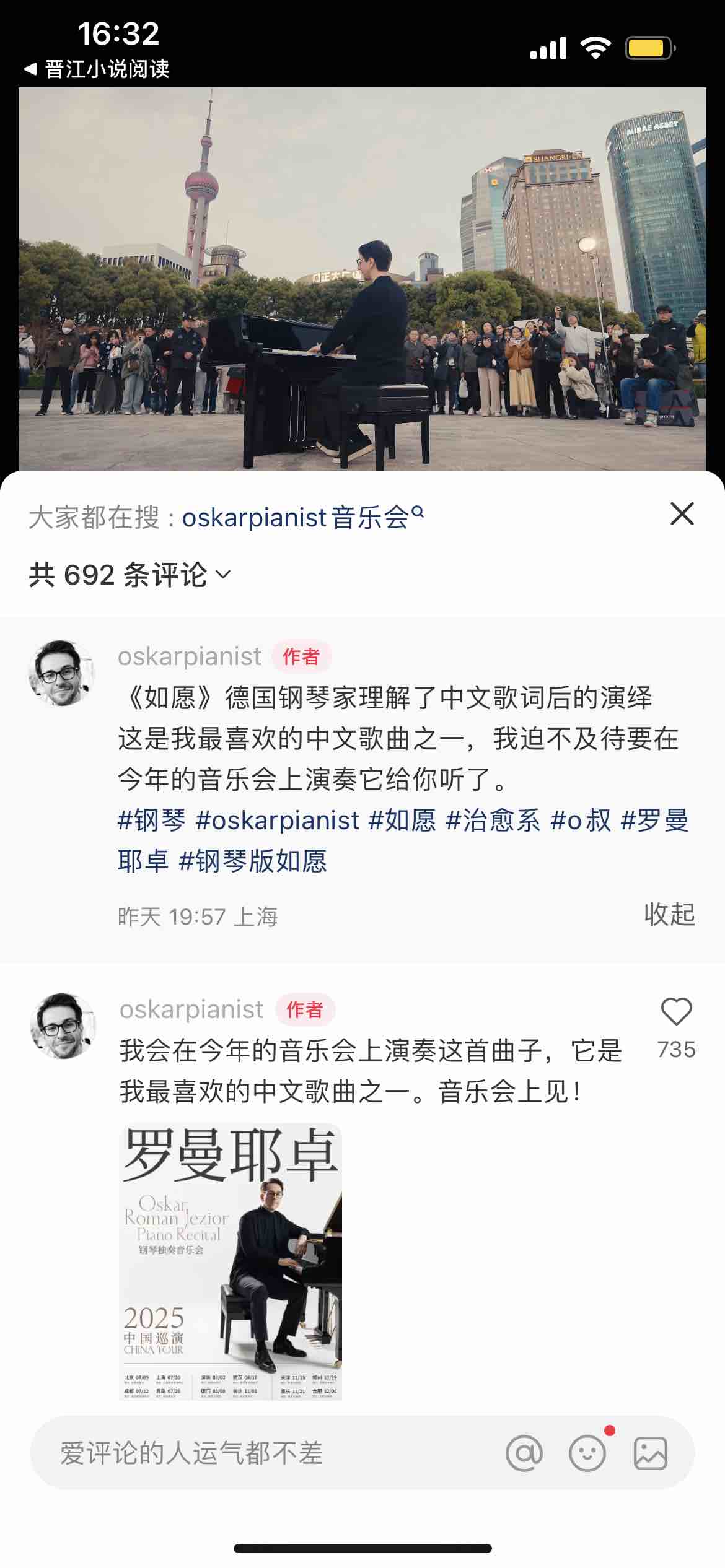Attach a picture to the comment
725x1568 pixels.
[650, 1453]
